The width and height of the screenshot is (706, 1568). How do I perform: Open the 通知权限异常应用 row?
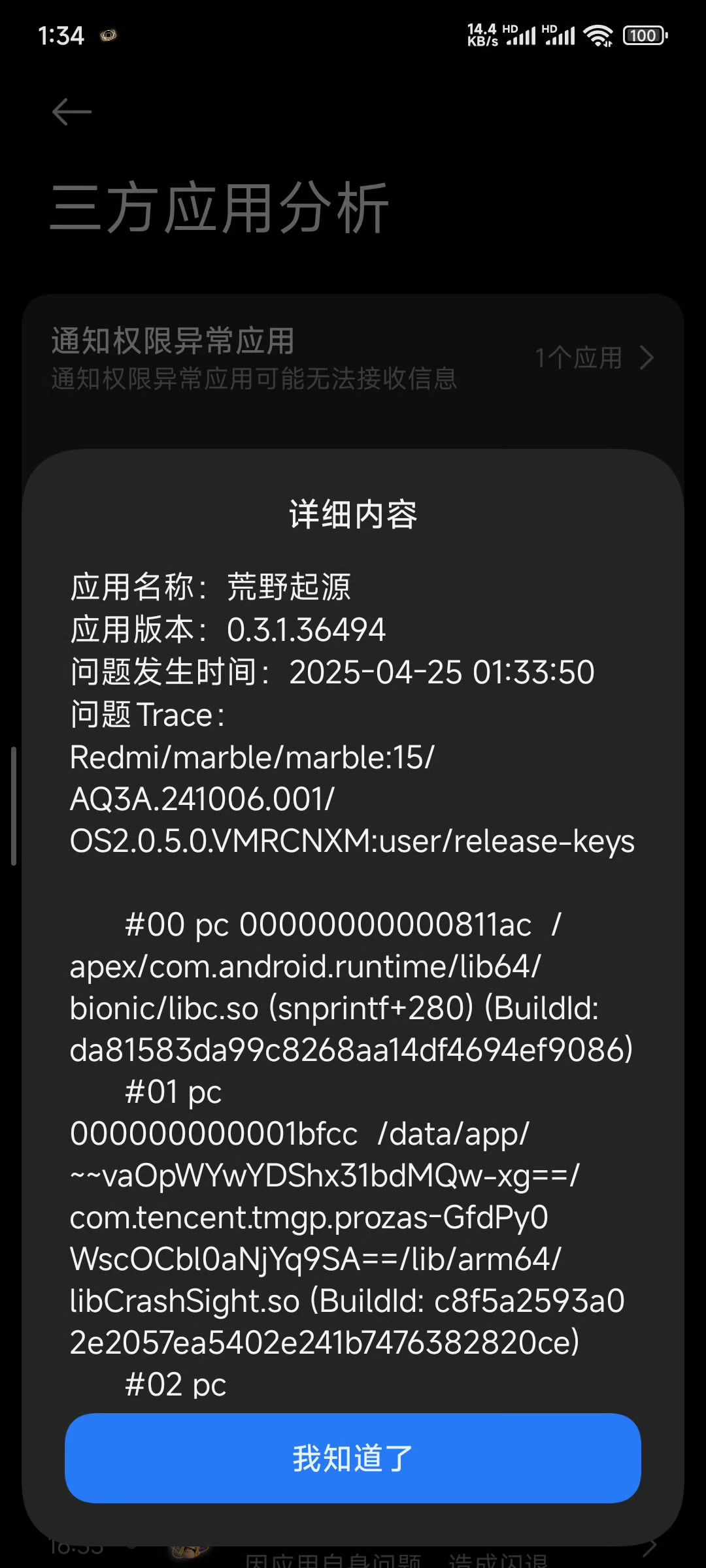[x=353, y=358]
